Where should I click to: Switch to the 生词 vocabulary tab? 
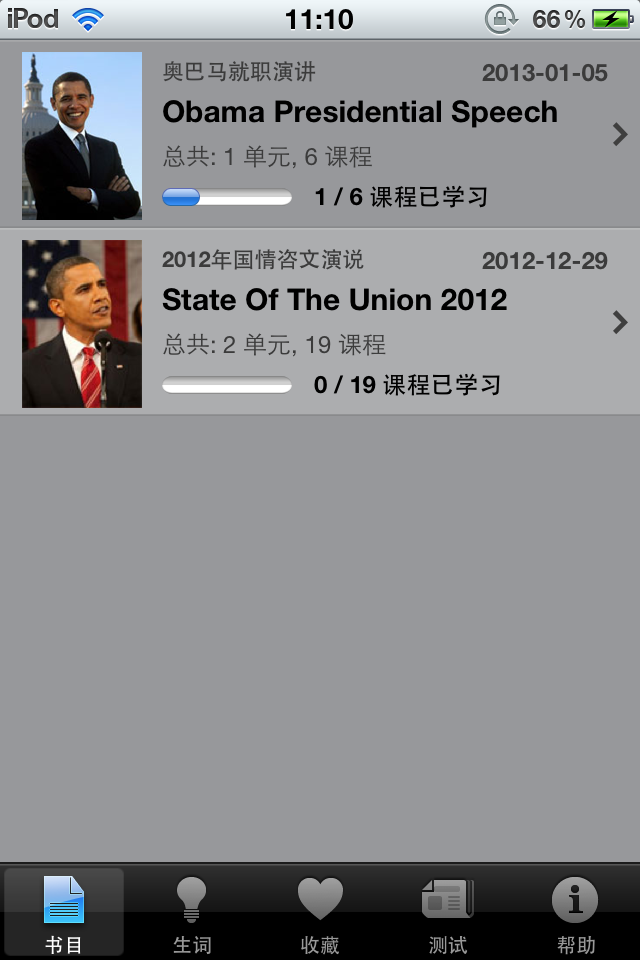tap(192, 913)
